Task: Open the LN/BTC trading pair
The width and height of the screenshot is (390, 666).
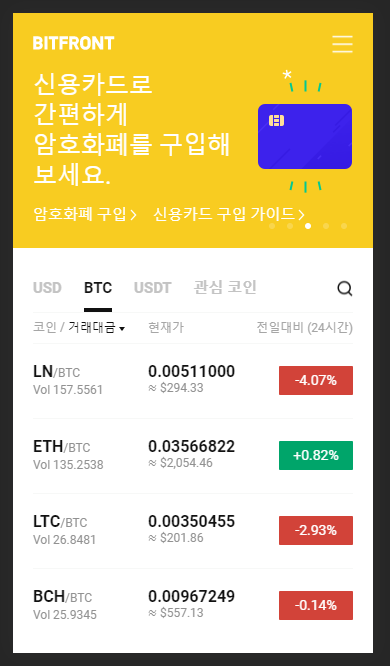Action: [193, 381]
